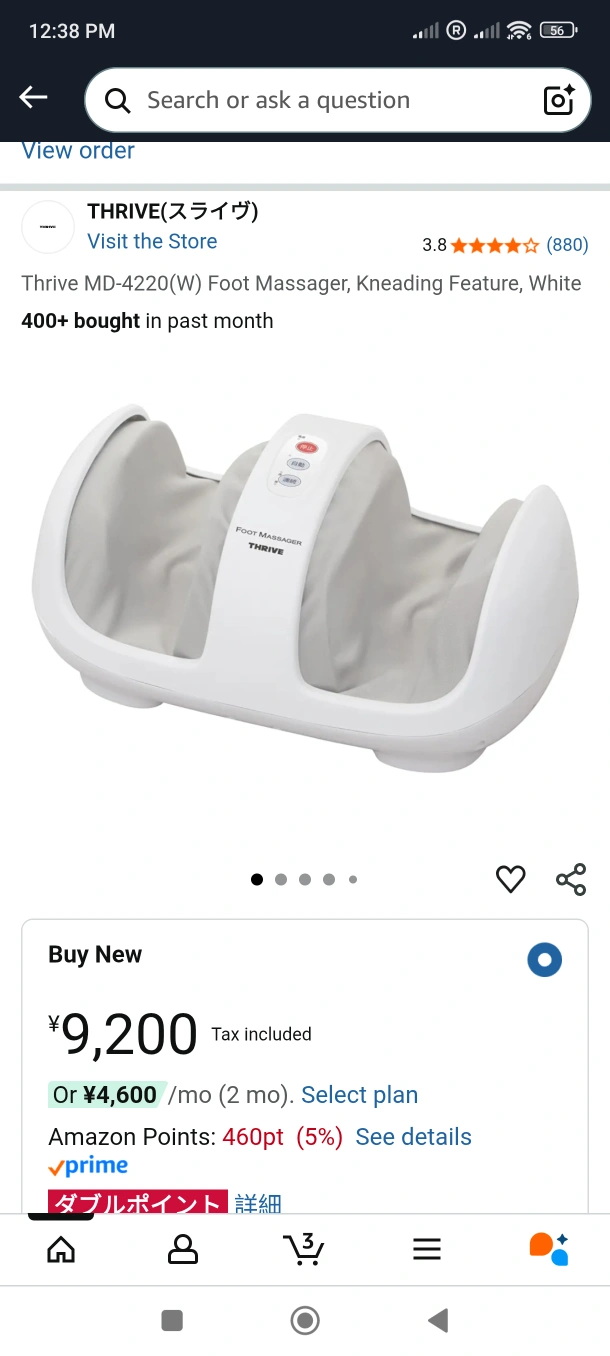
Task: Open the View order link
Action: point(78,151)
